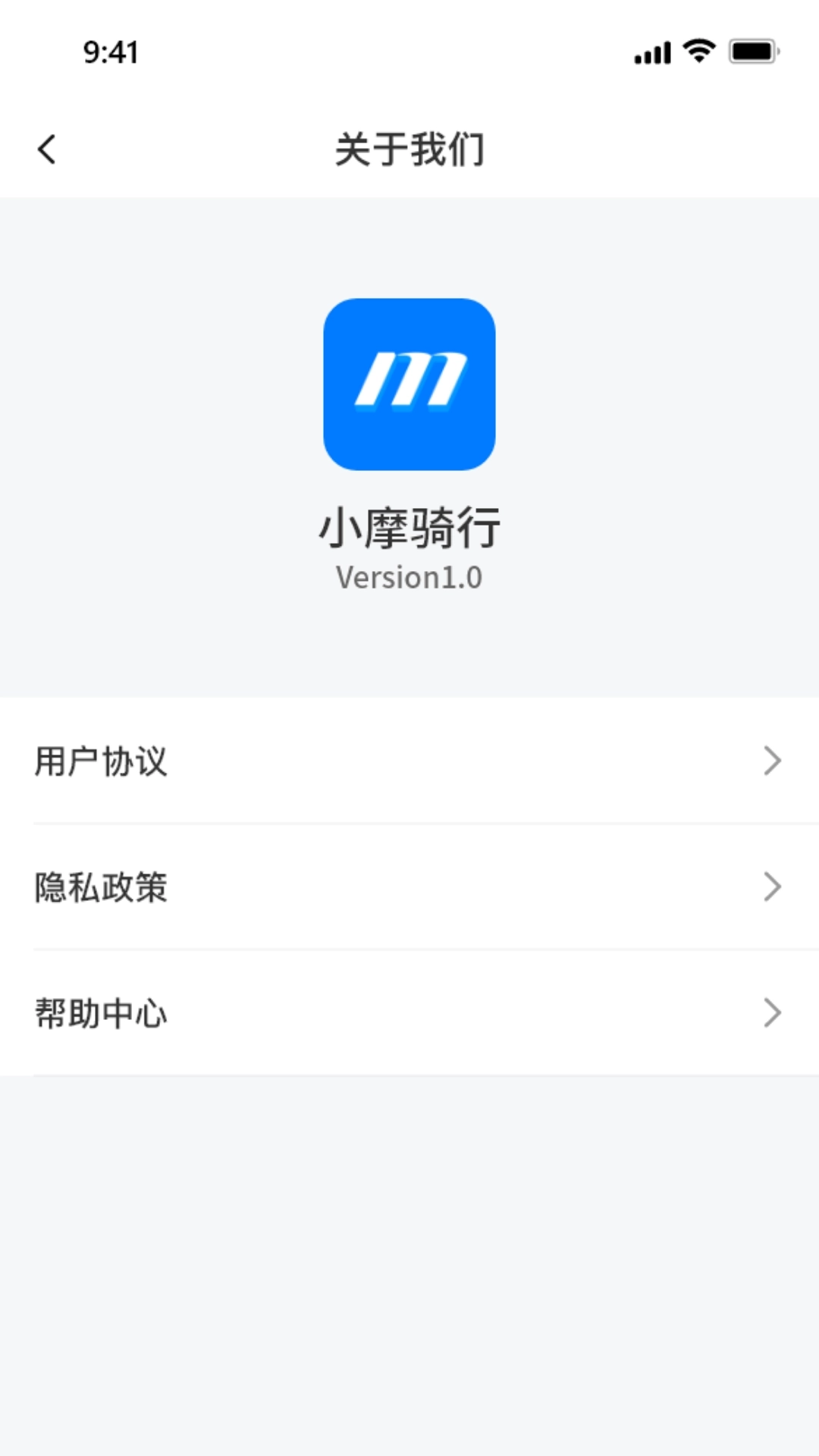Tap the Version1.0 label
This screenshot has width=819, height=1456.
(409, 578)
